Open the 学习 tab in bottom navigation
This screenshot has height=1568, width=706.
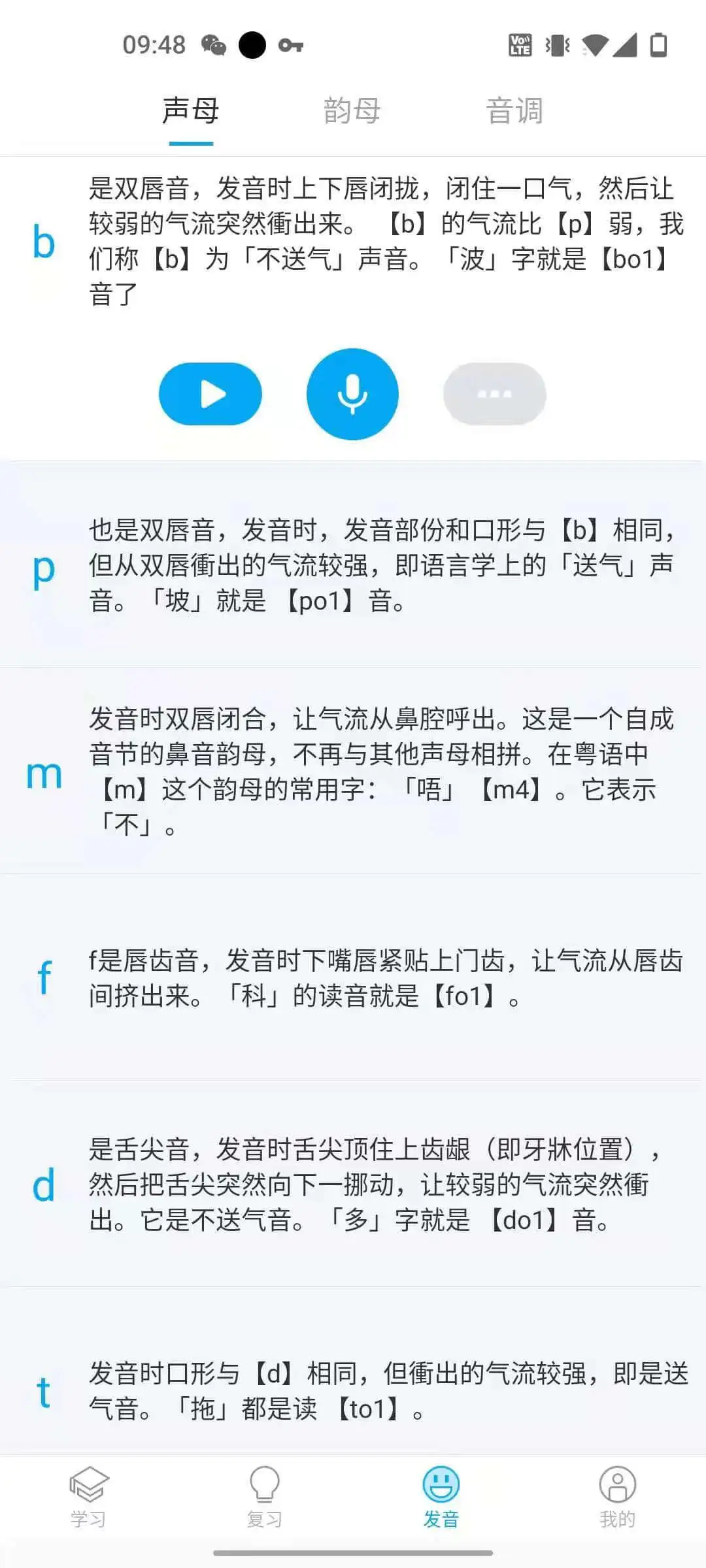88,1497
